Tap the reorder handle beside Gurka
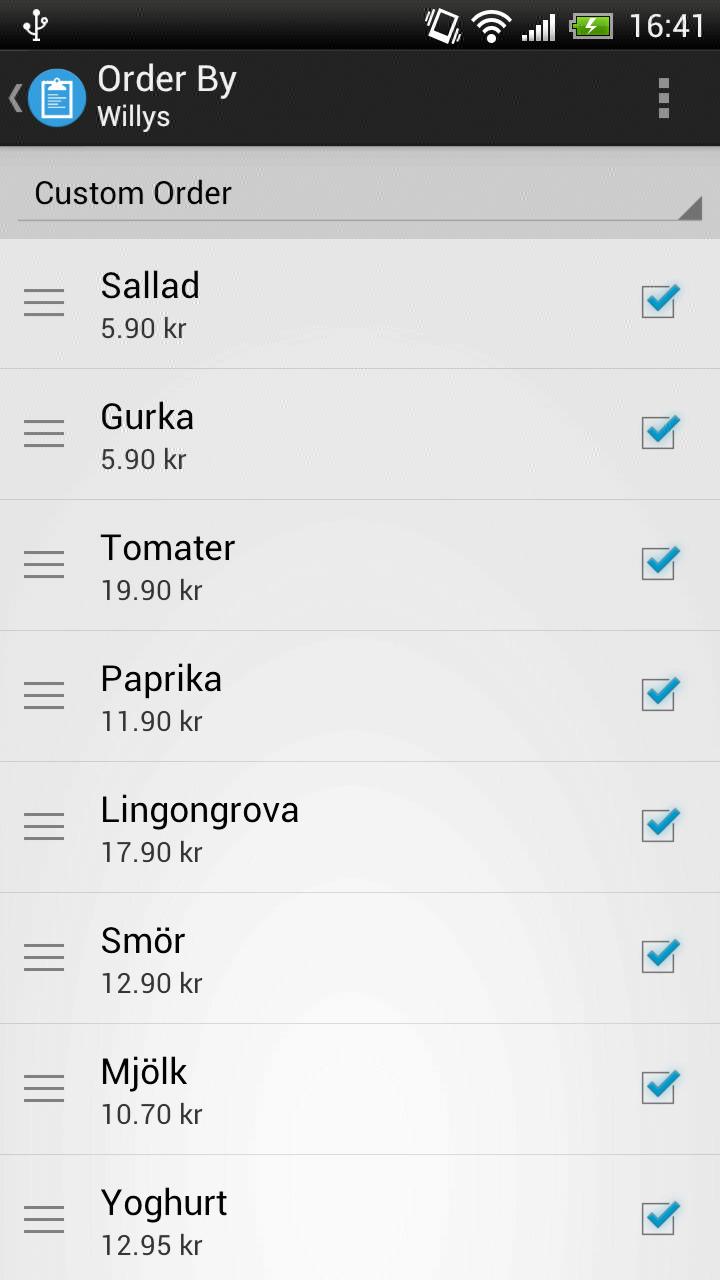720x1280 pixels. pyautogui.click(x=43, y=433)
